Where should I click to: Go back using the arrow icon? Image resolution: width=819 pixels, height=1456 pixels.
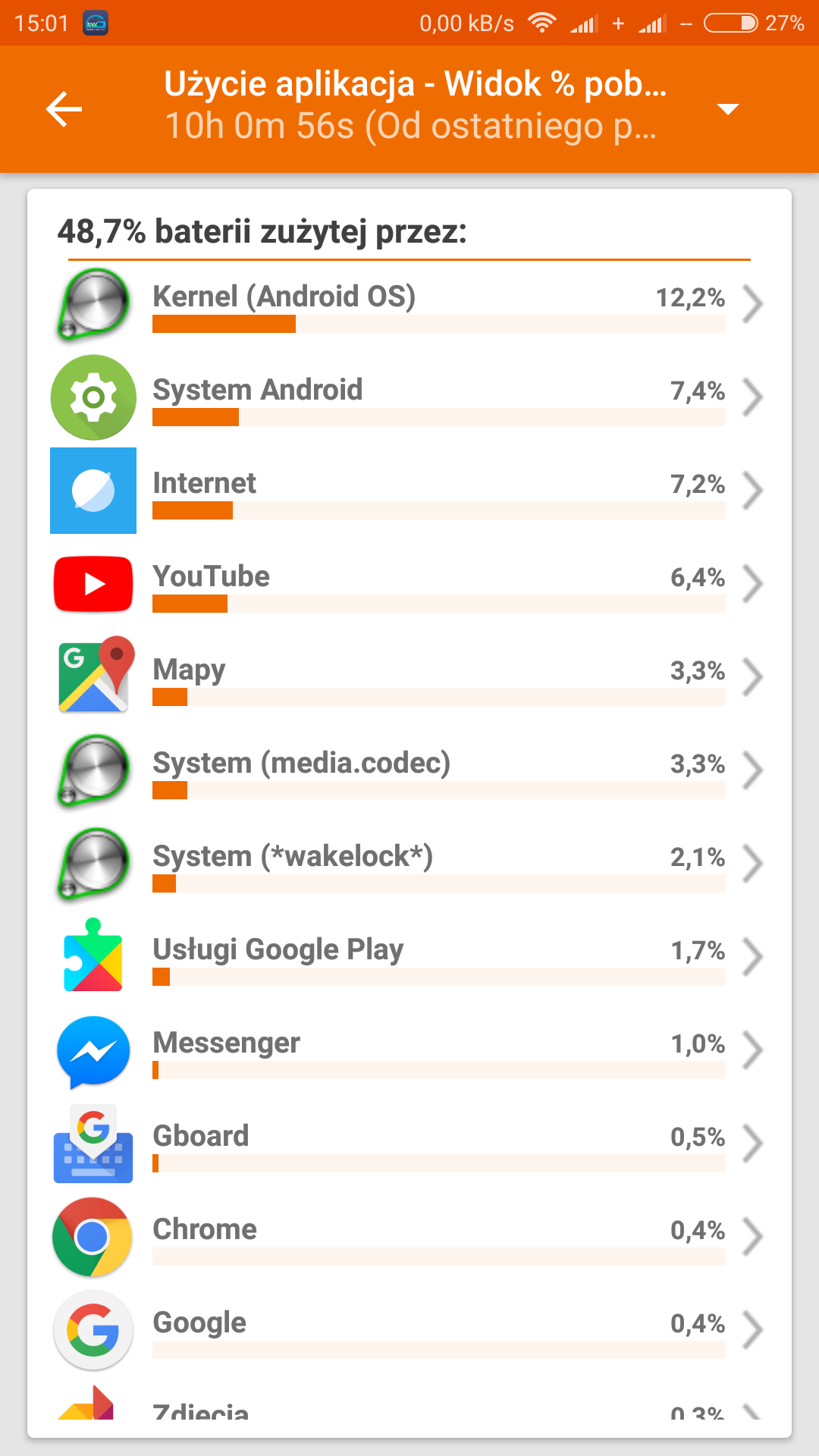click(x=64, y=109)
